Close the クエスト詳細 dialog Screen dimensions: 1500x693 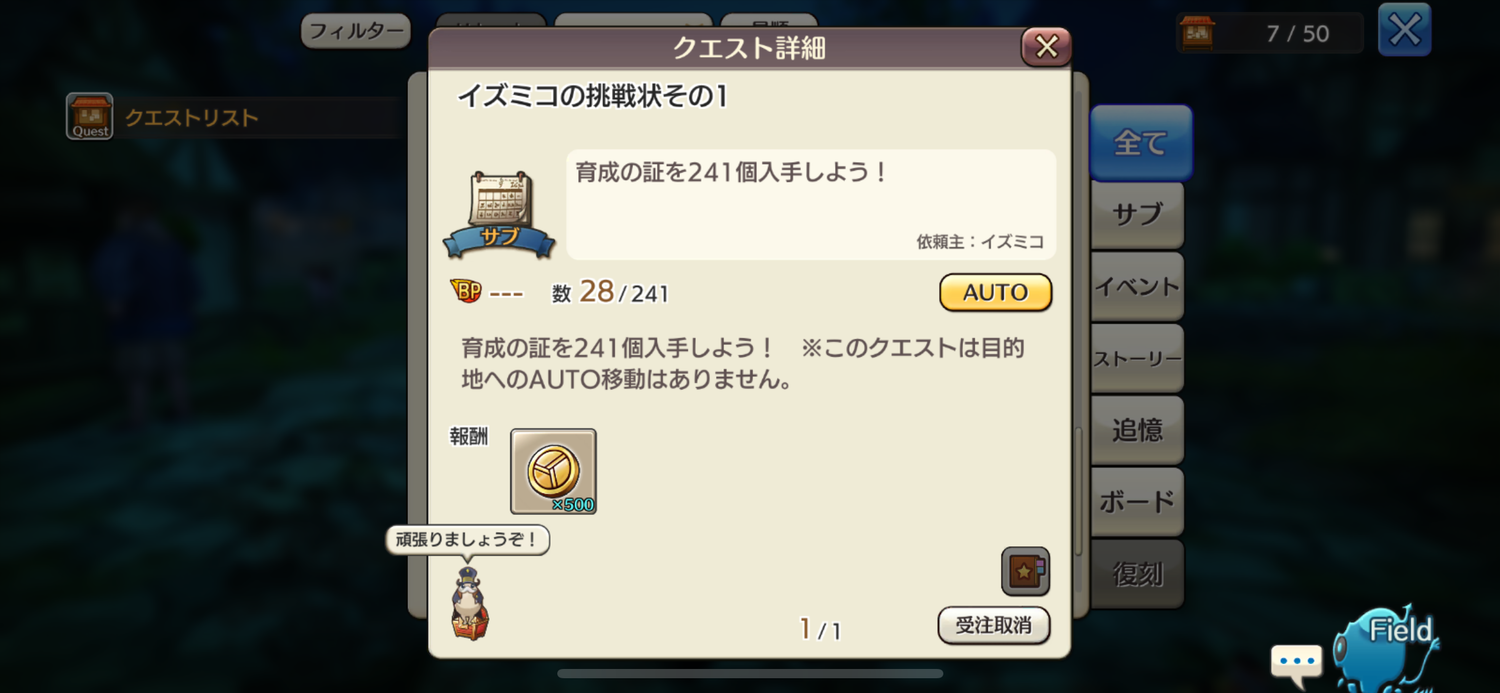pos(1046,47)
